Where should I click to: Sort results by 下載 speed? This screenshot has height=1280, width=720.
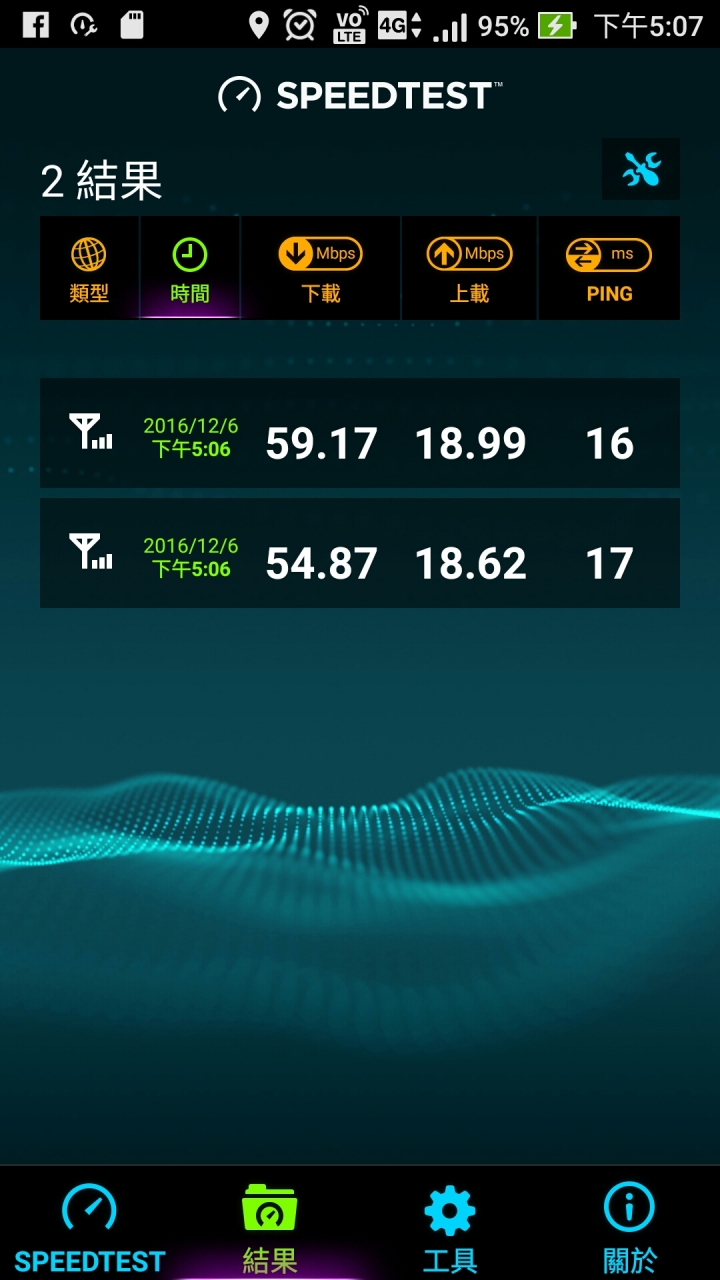[321, 269]
